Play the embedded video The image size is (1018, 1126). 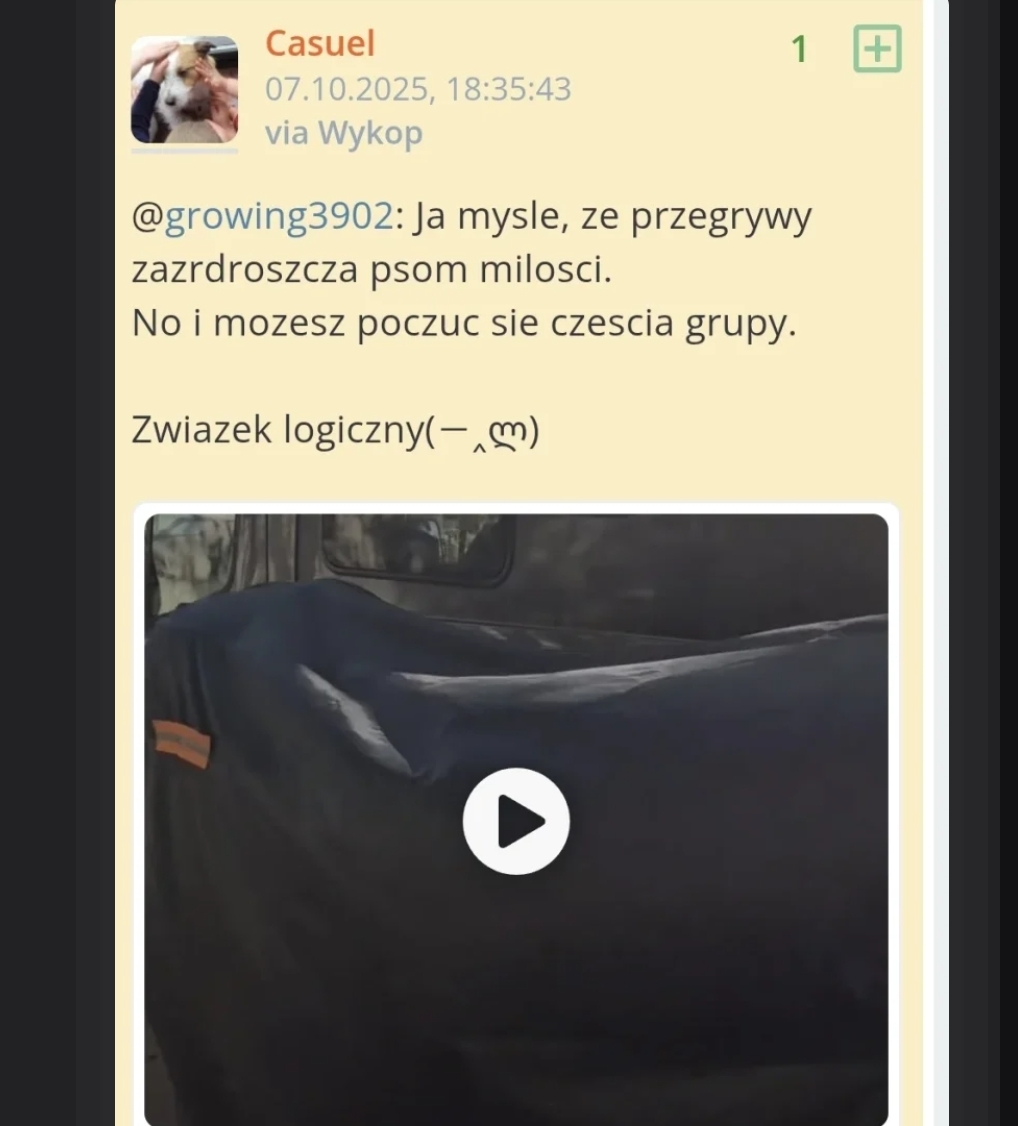click(516, 821)
